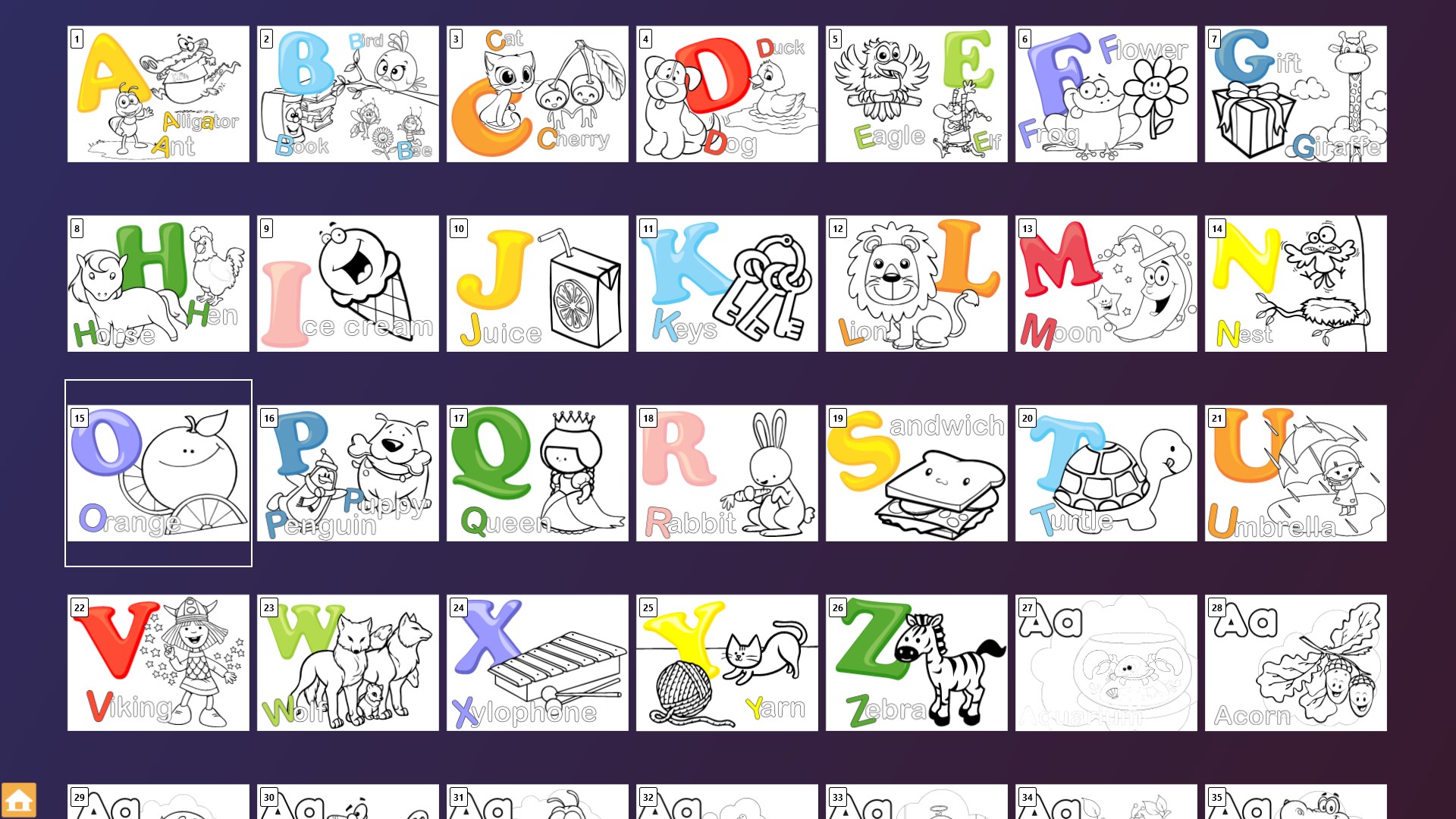Open the letter A Alligator coloring page

[158, 94]
